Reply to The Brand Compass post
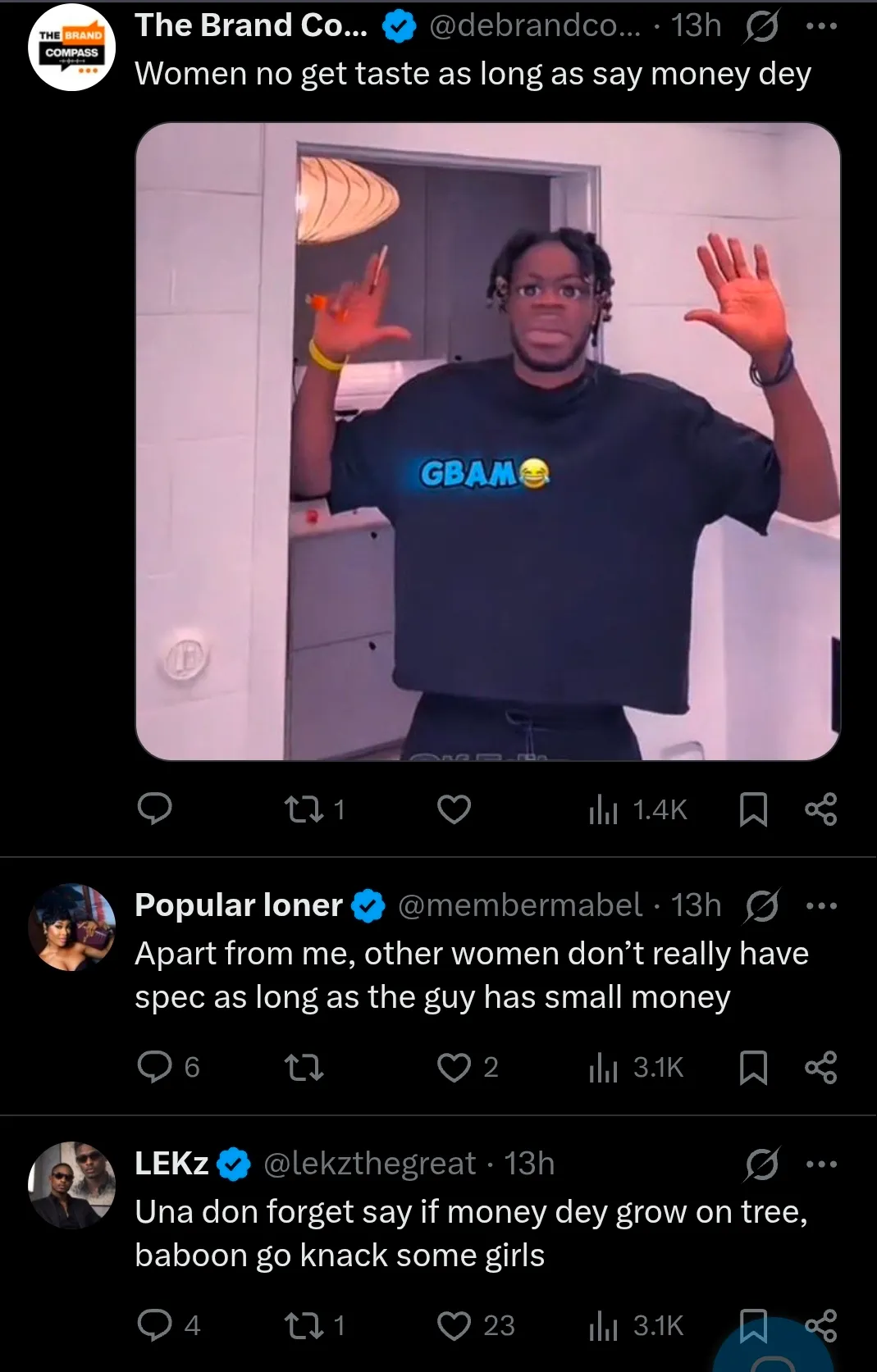The image size is (877, 1372). click(154, 809)
